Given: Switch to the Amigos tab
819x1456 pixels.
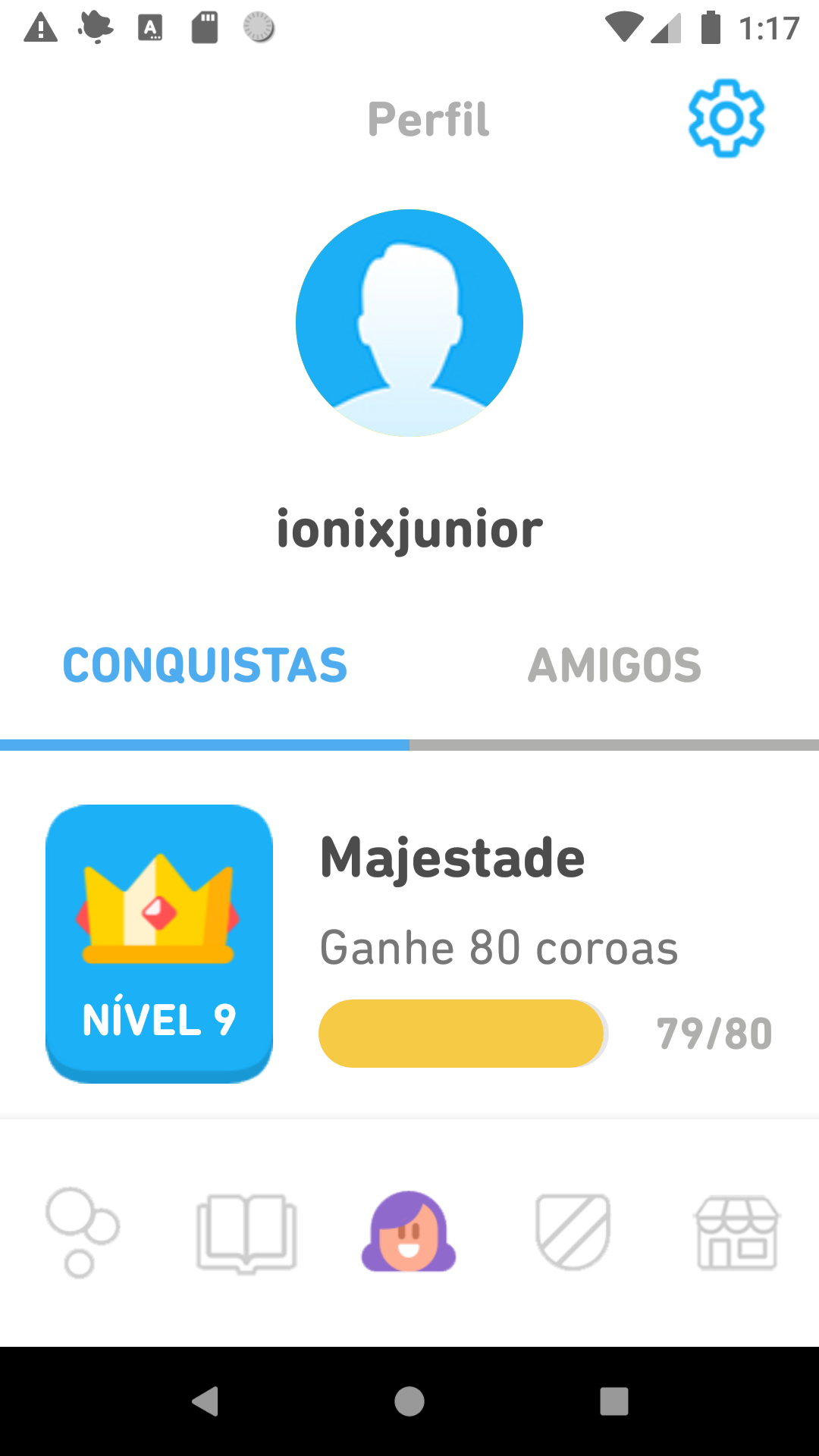Looking at the screenshot, I should click(x=614, y=666).
